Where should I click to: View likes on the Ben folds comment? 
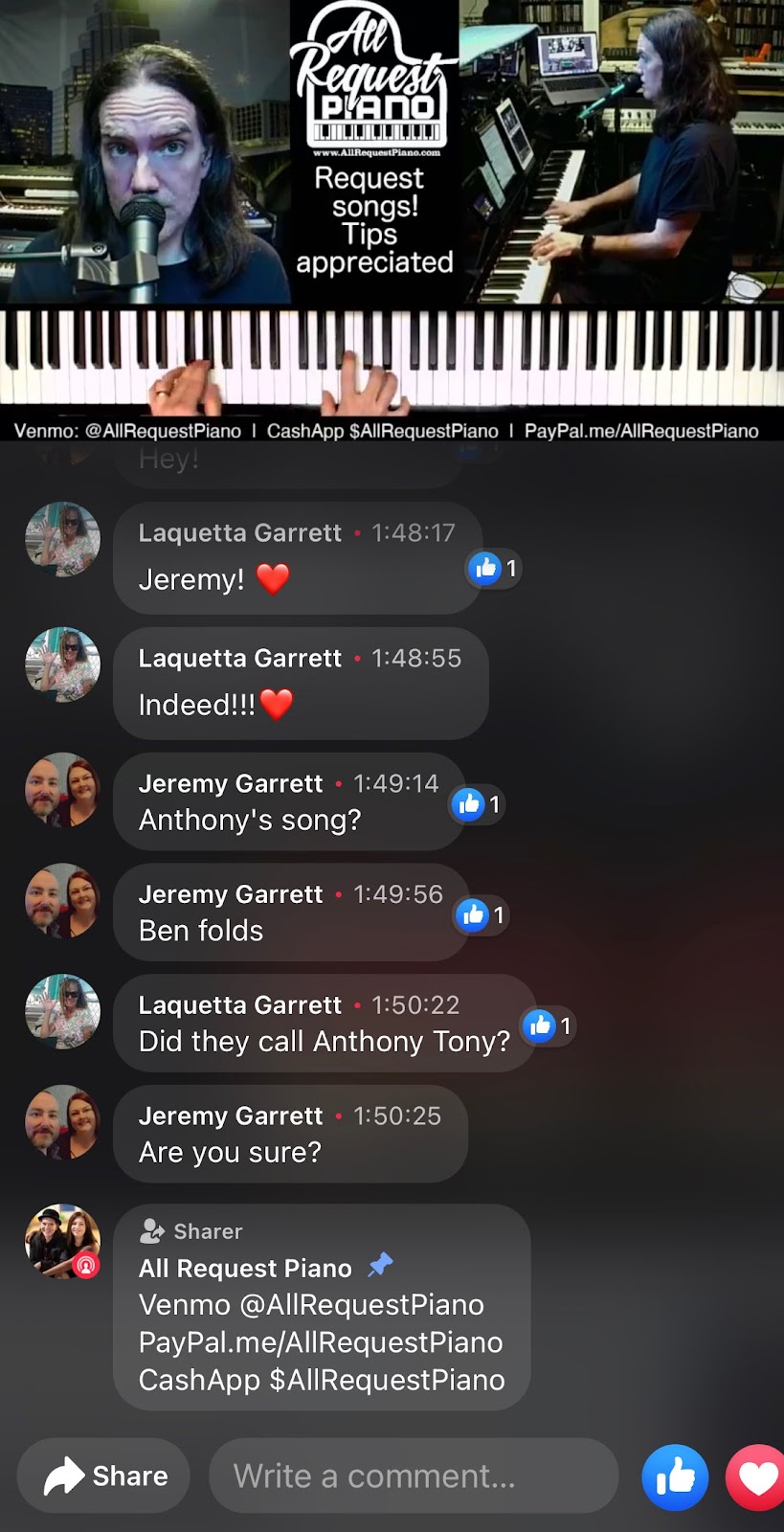click(482, 915)
